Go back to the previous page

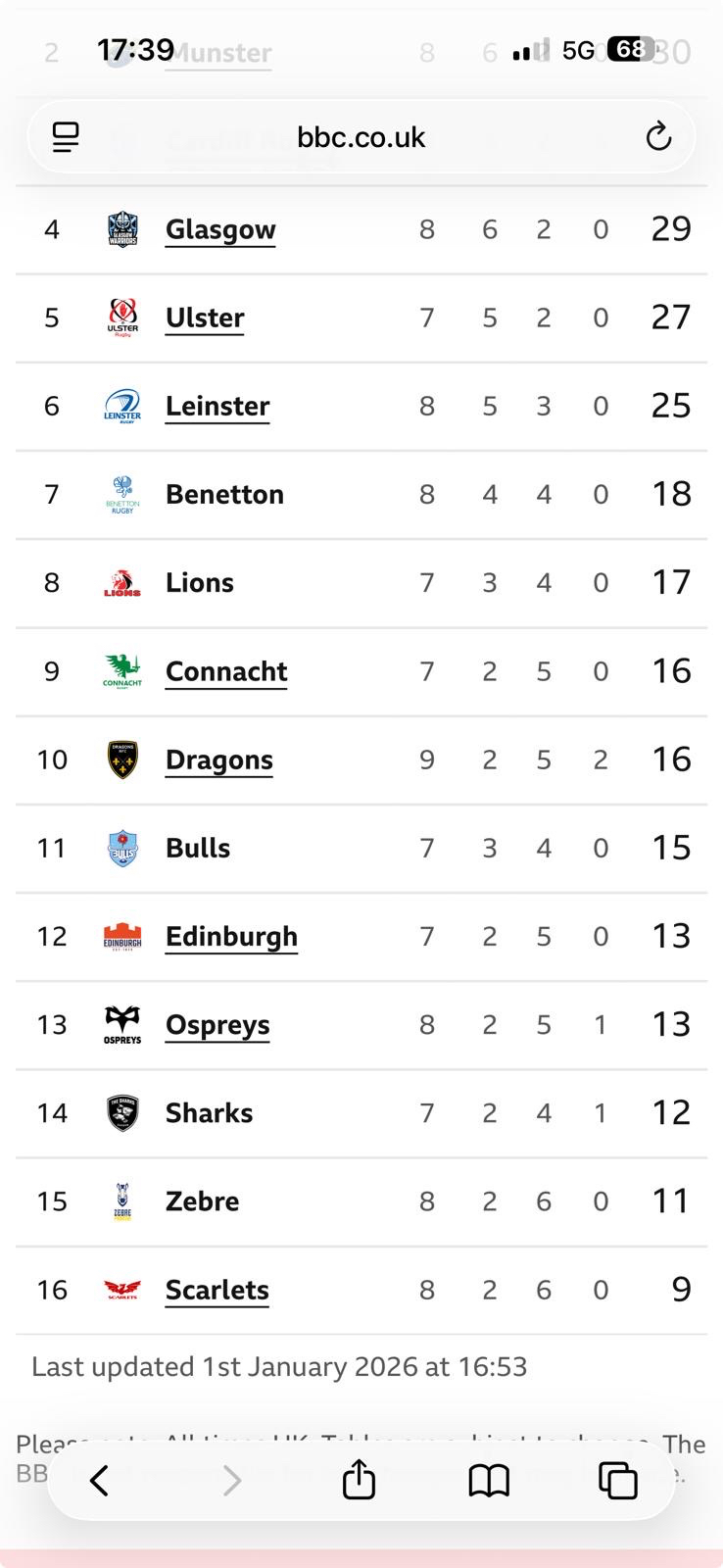coord(99,1480)
